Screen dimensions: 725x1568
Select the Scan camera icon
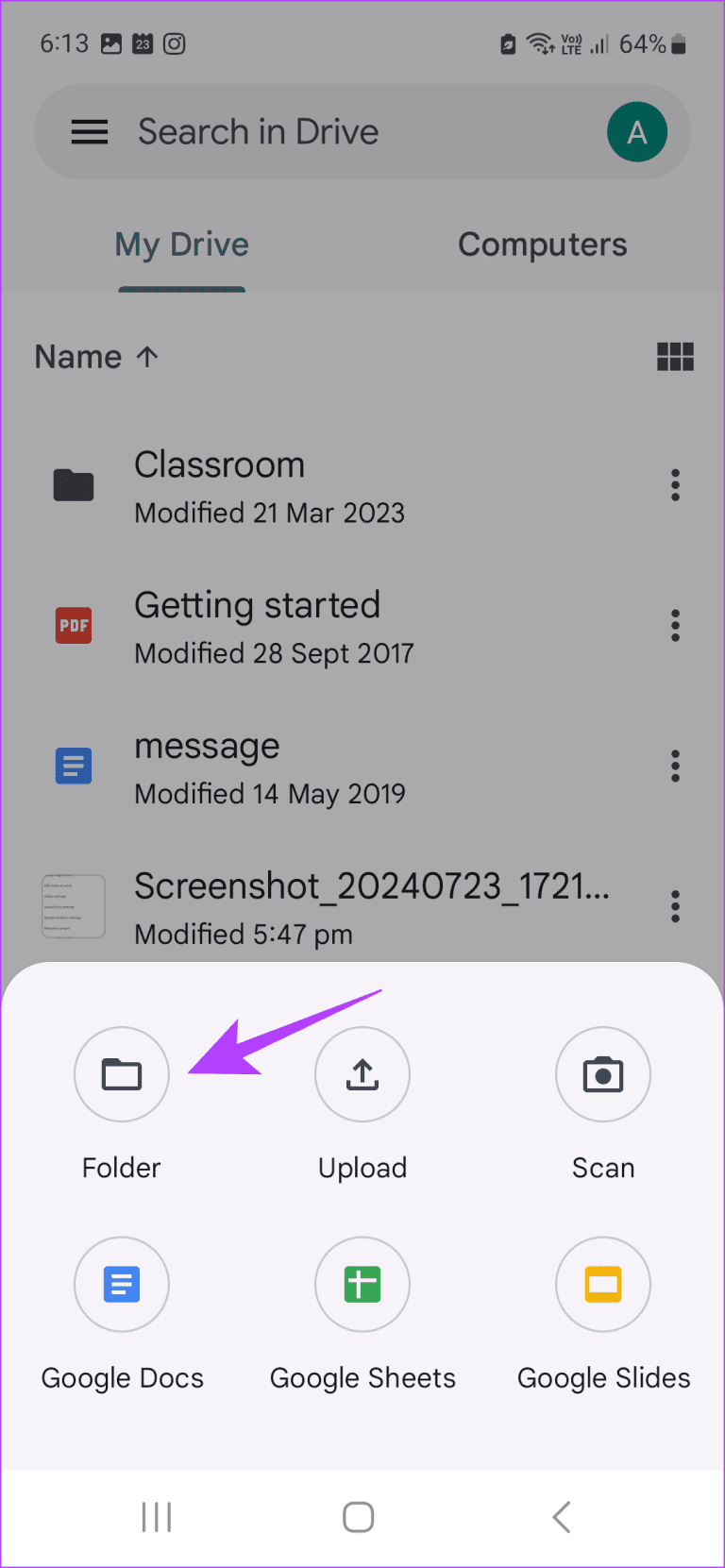coord(603,1074)
